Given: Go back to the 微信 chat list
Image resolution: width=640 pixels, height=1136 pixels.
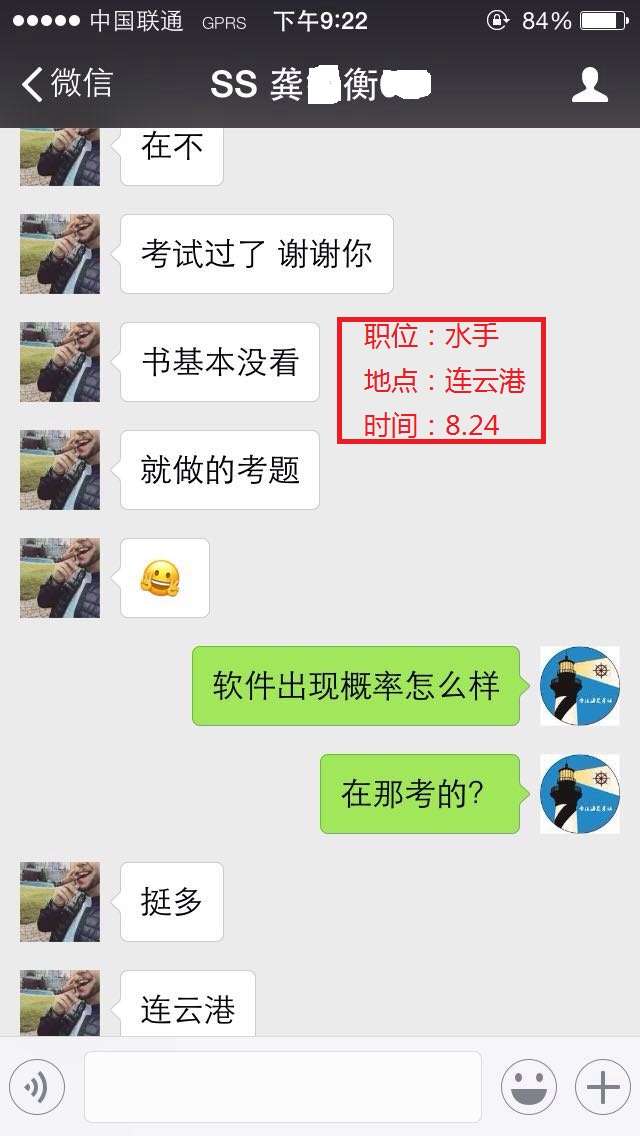Looking at the screenshot, I should (x=66, y=84).
